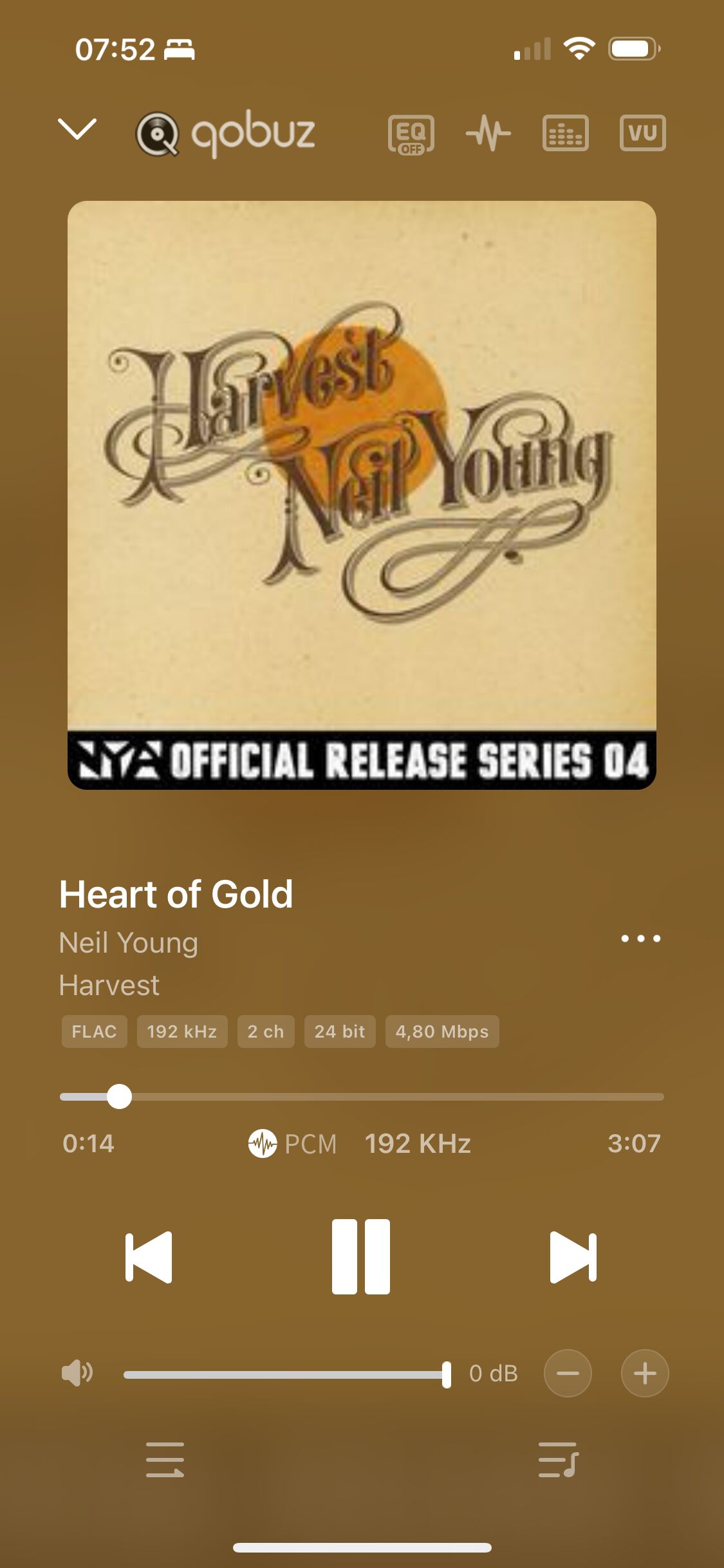Increase volume with the plus button
The height and width of the screenshot is (1568, 724).
click(x=645, y=1373)
